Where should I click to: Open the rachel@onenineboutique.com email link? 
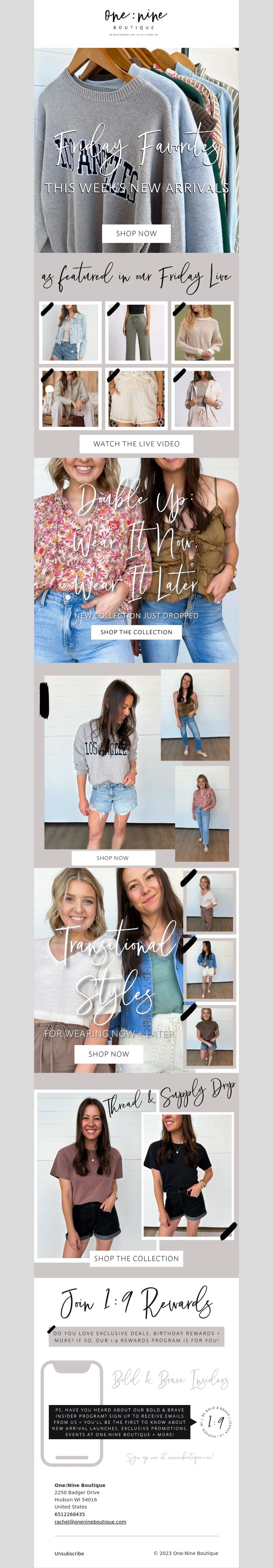point(90,1522)
